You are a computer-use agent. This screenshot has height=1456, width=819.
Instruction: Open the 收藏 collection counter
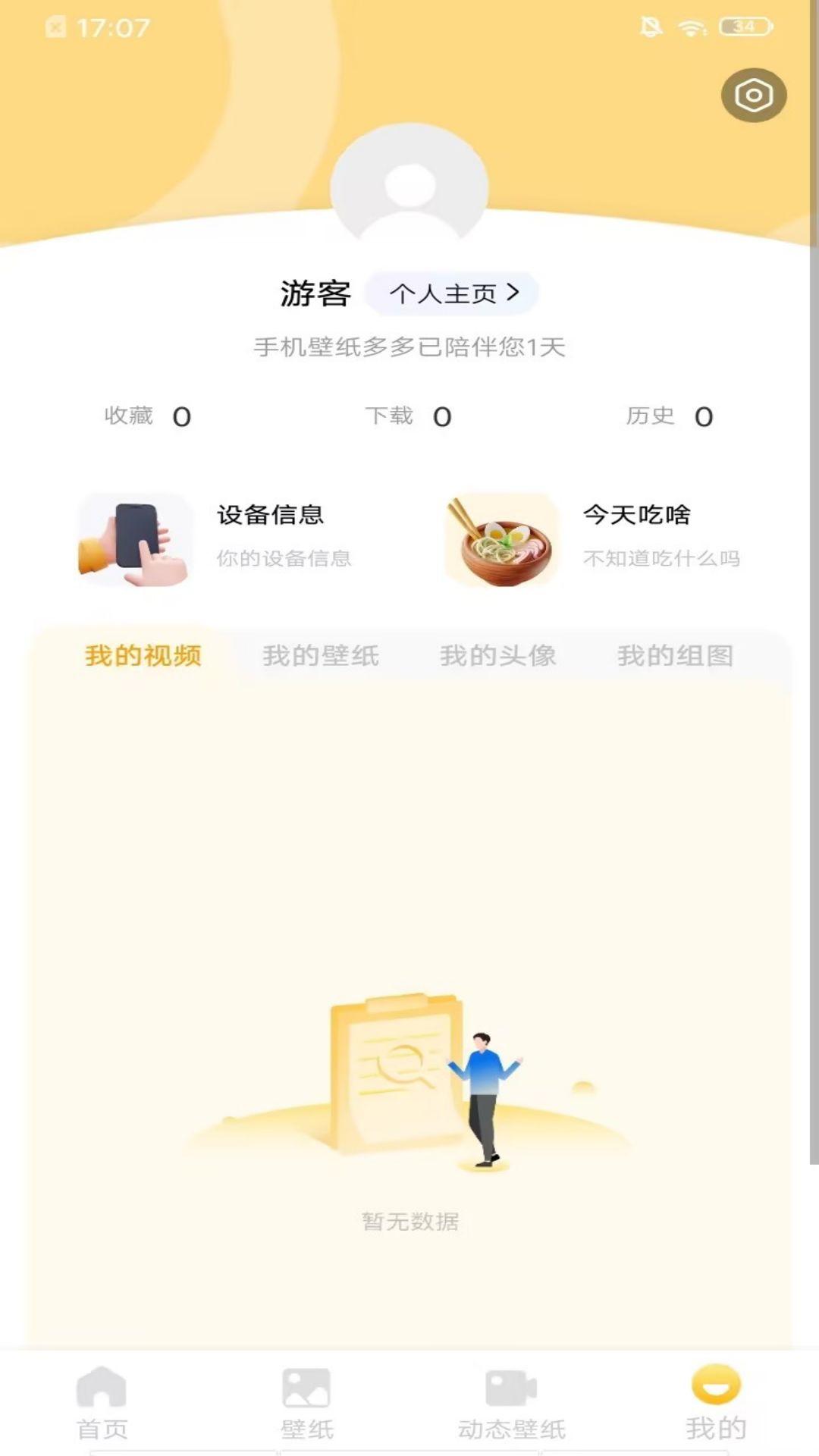pyautogui.click(x=148, y=416)
